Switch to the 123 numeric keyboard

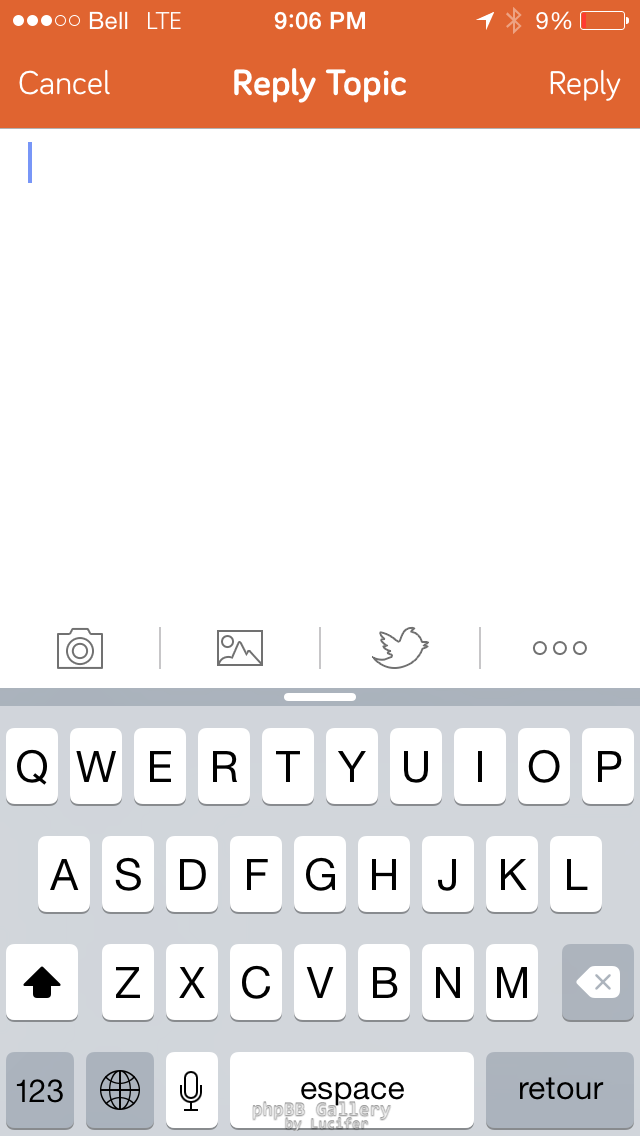[40, 1090]
